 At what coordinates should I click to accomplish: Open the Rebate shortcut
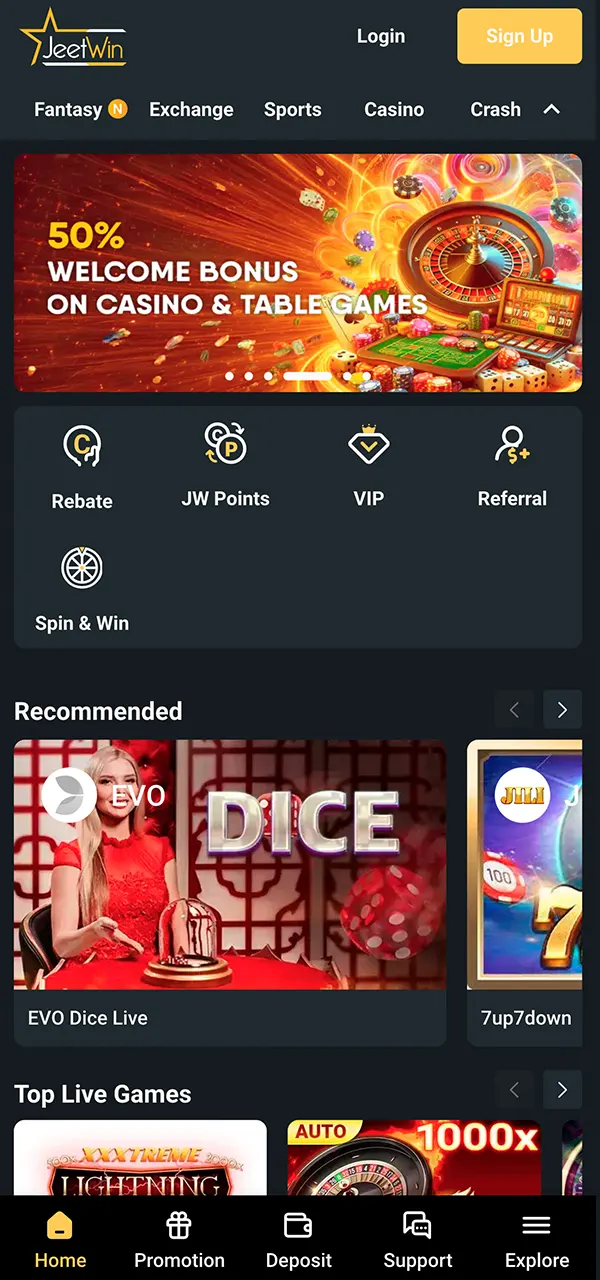click(x=82, y=467)
